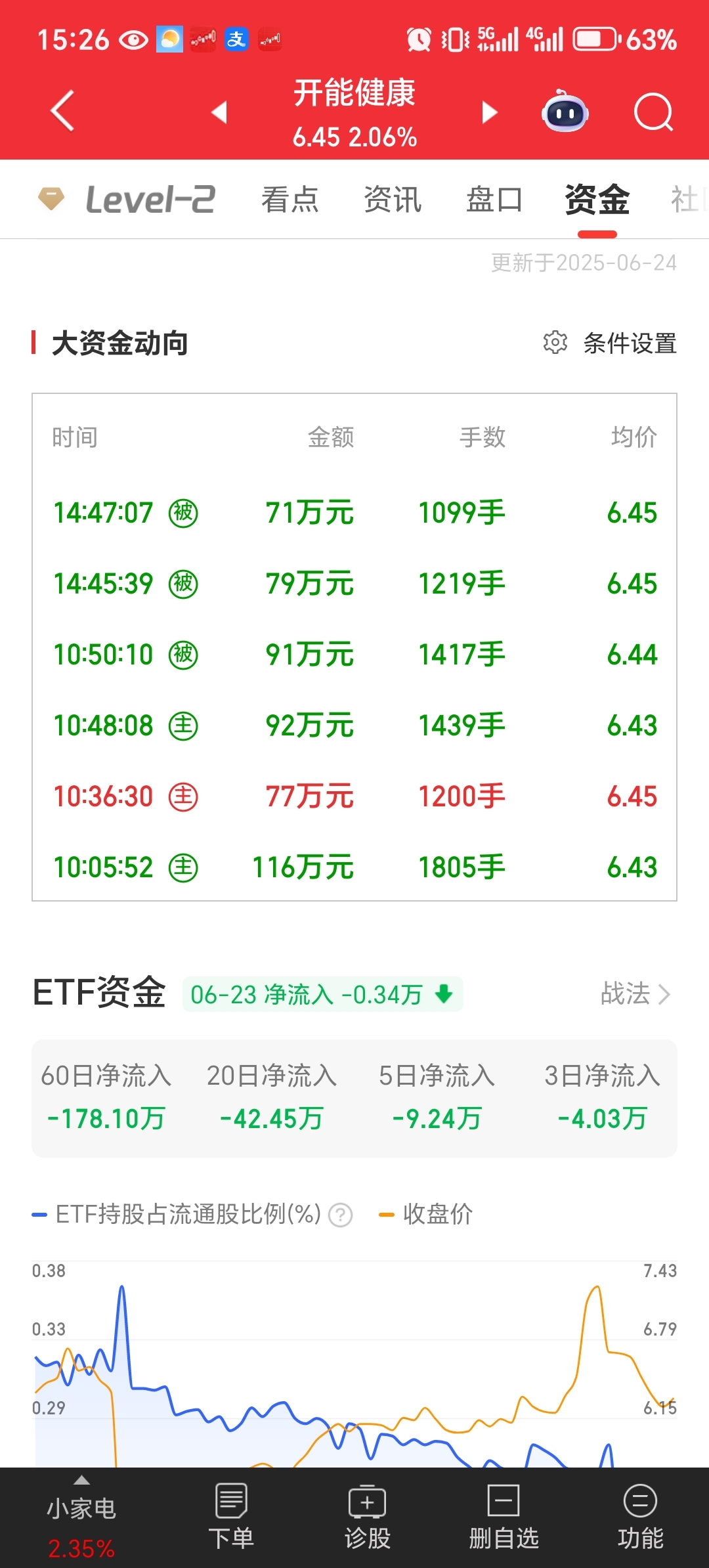Viewport: 709px width, 1568px height.
Task: Switch to the 盘口 tab
Action: click(x=494, y=200)
